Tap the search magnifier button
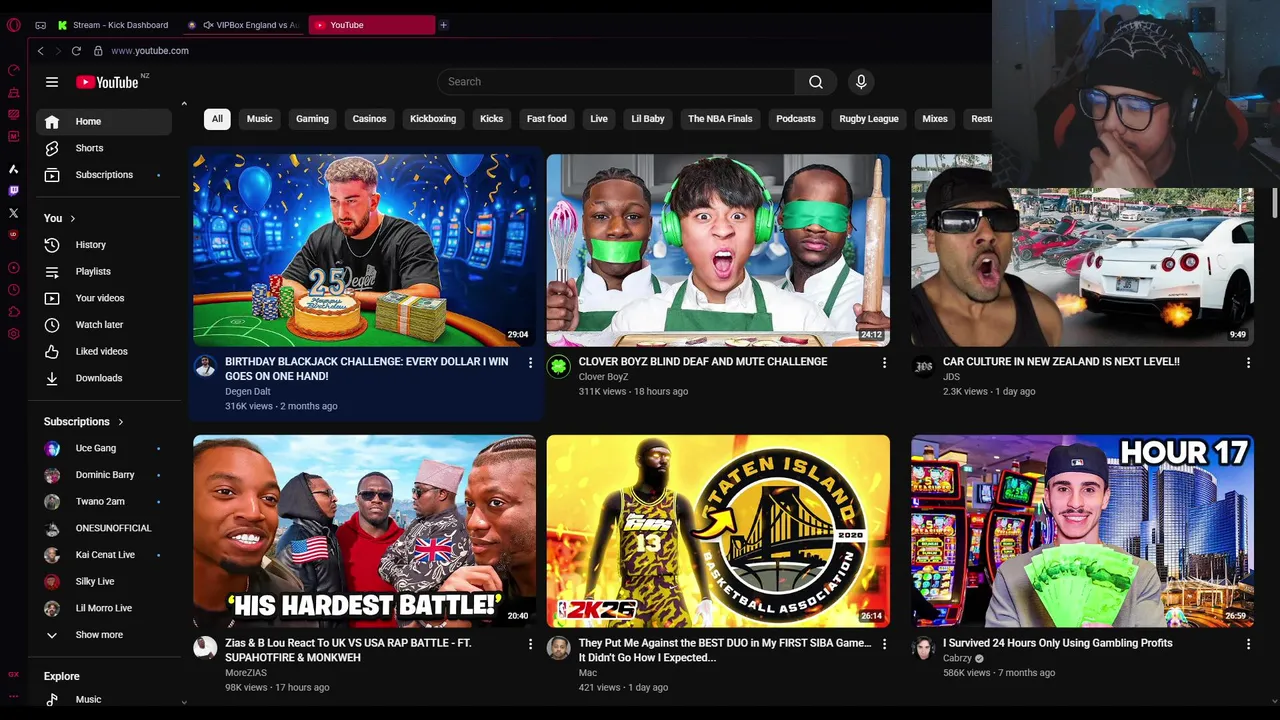The width and height of the screenshot is (1280, 720). [816, 82]
